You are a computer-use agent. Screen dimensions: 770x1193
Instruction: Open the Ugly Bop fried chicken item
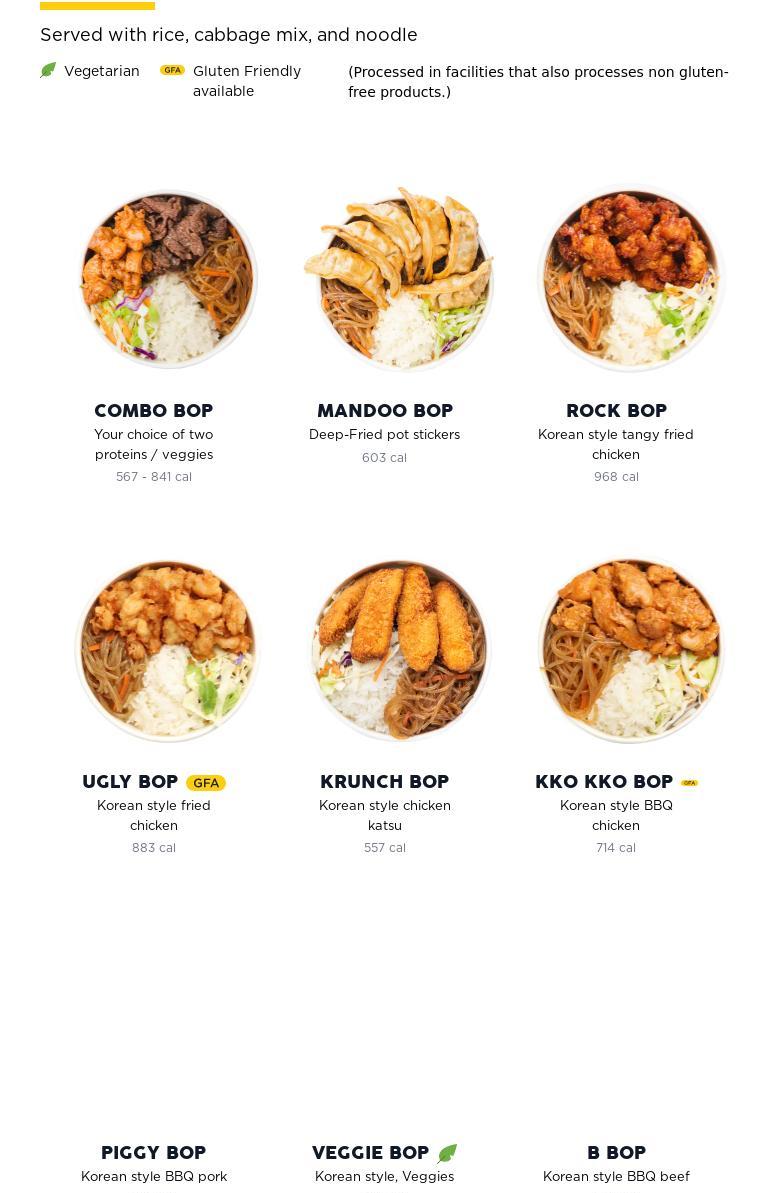point(131,782)
